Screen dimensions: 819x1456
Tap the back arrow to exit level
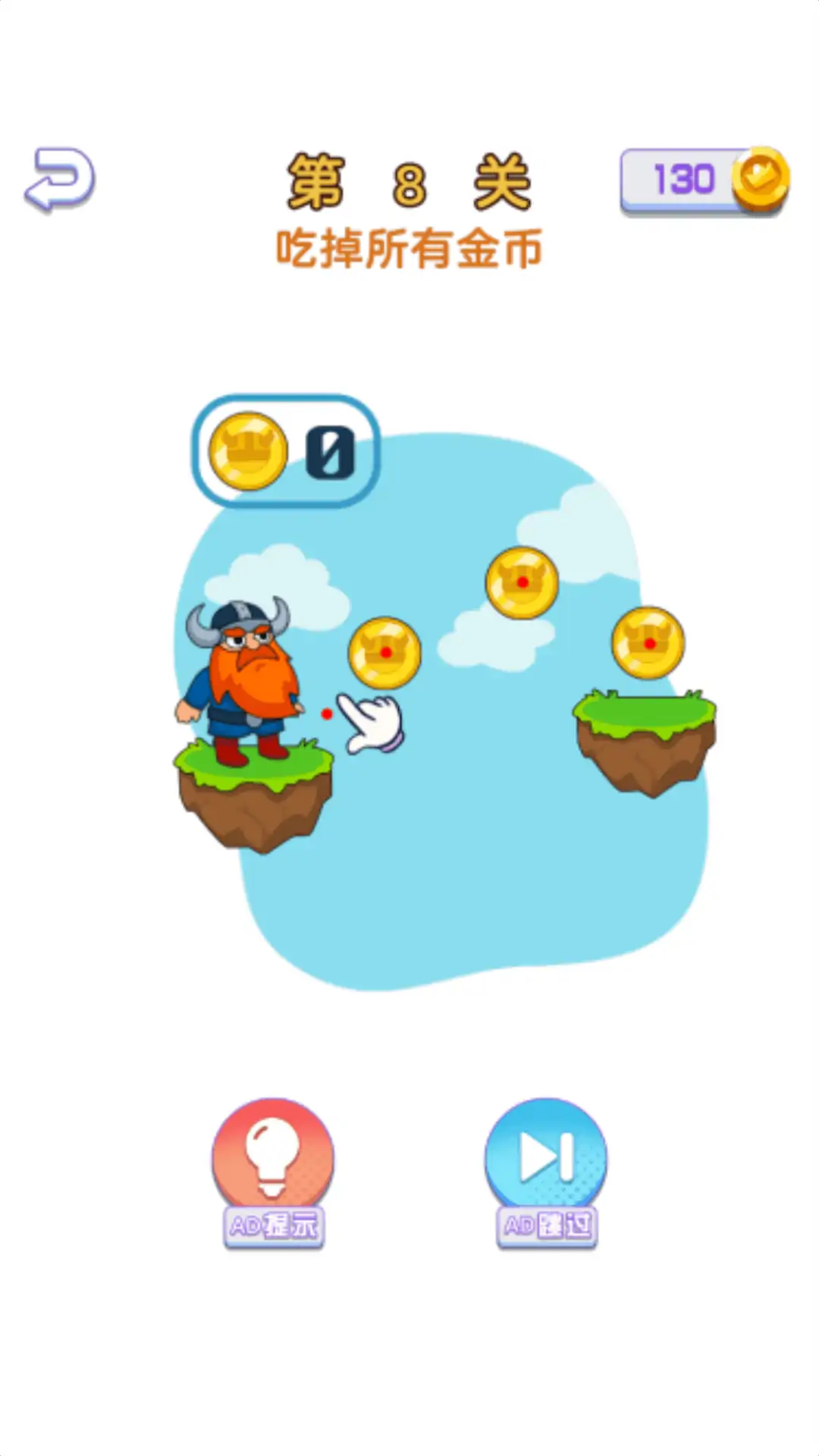(x=59, y=180)
